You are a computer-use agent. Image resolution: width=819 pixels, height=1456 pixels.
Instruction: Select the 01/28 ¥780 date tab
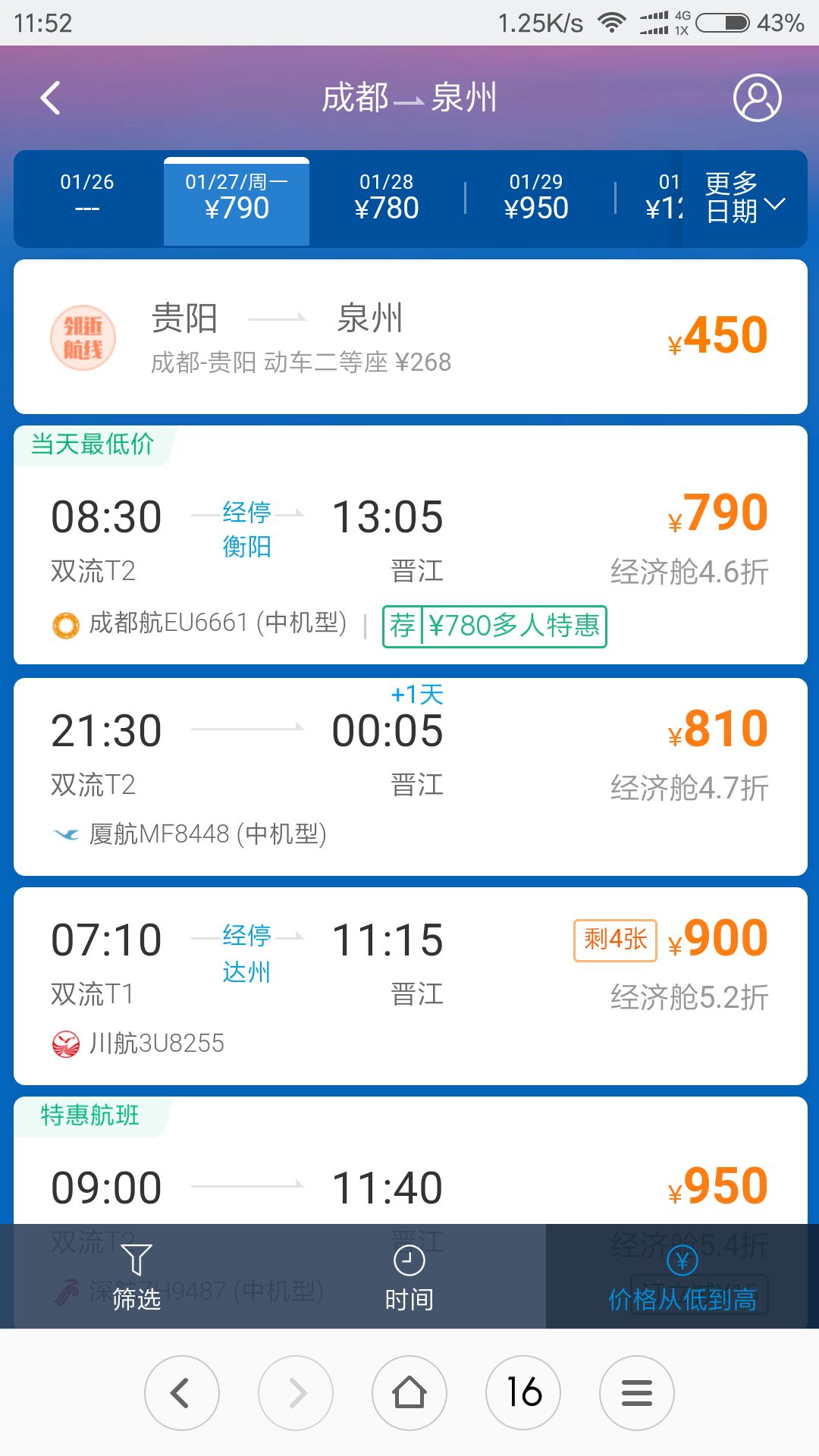click(386, 197)
